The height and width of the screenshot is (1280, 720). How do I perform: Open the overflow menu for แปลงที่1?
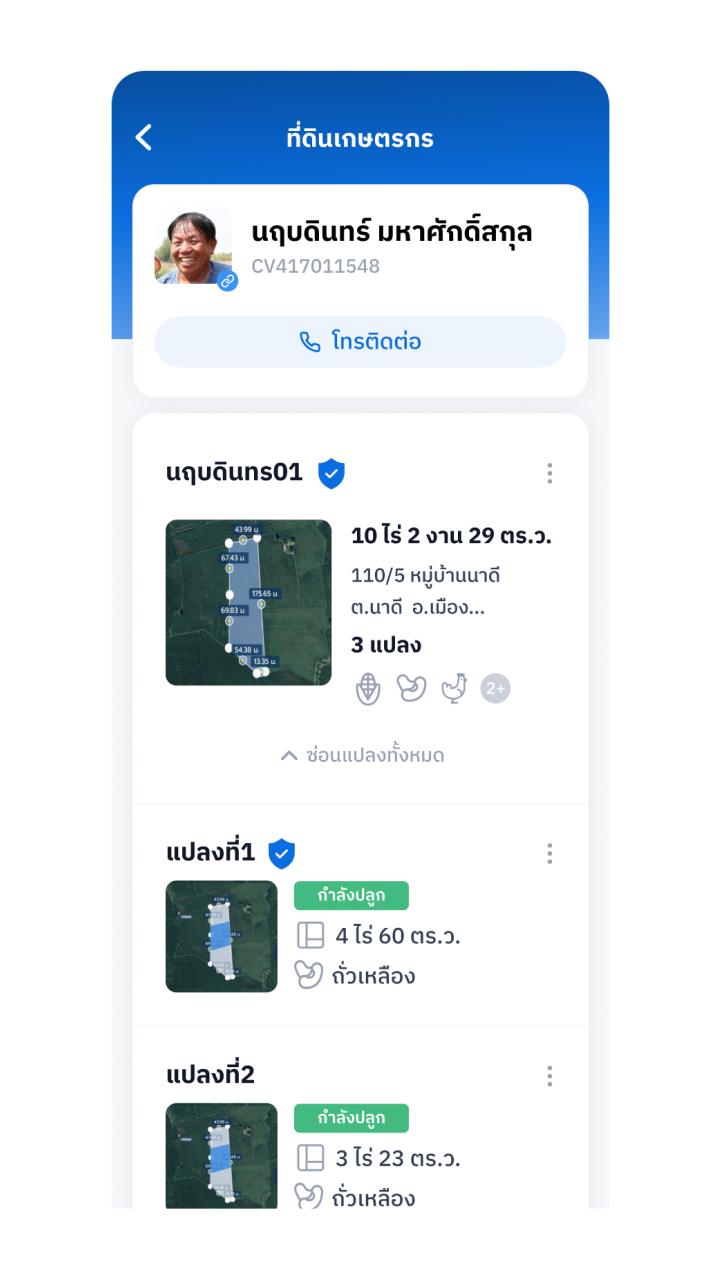tap(549, 853)
